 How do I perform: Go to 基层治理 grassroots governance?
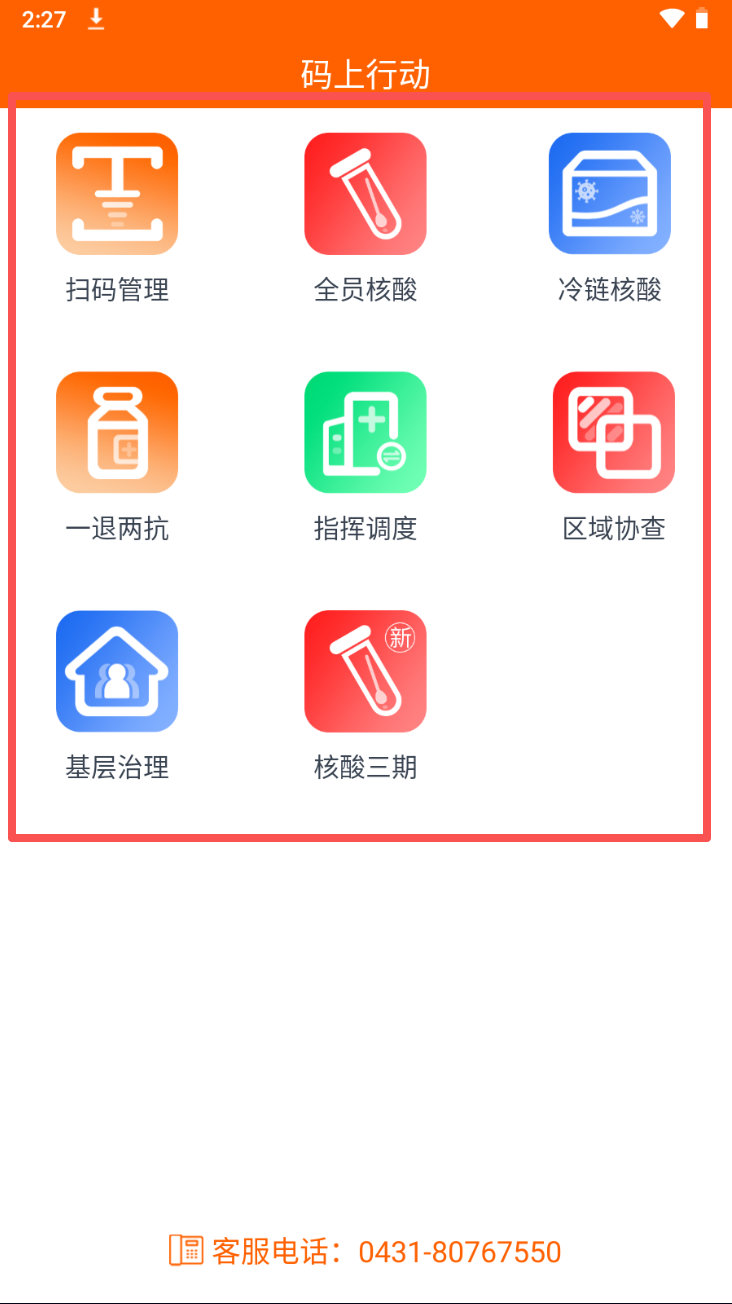pos(117,672)
